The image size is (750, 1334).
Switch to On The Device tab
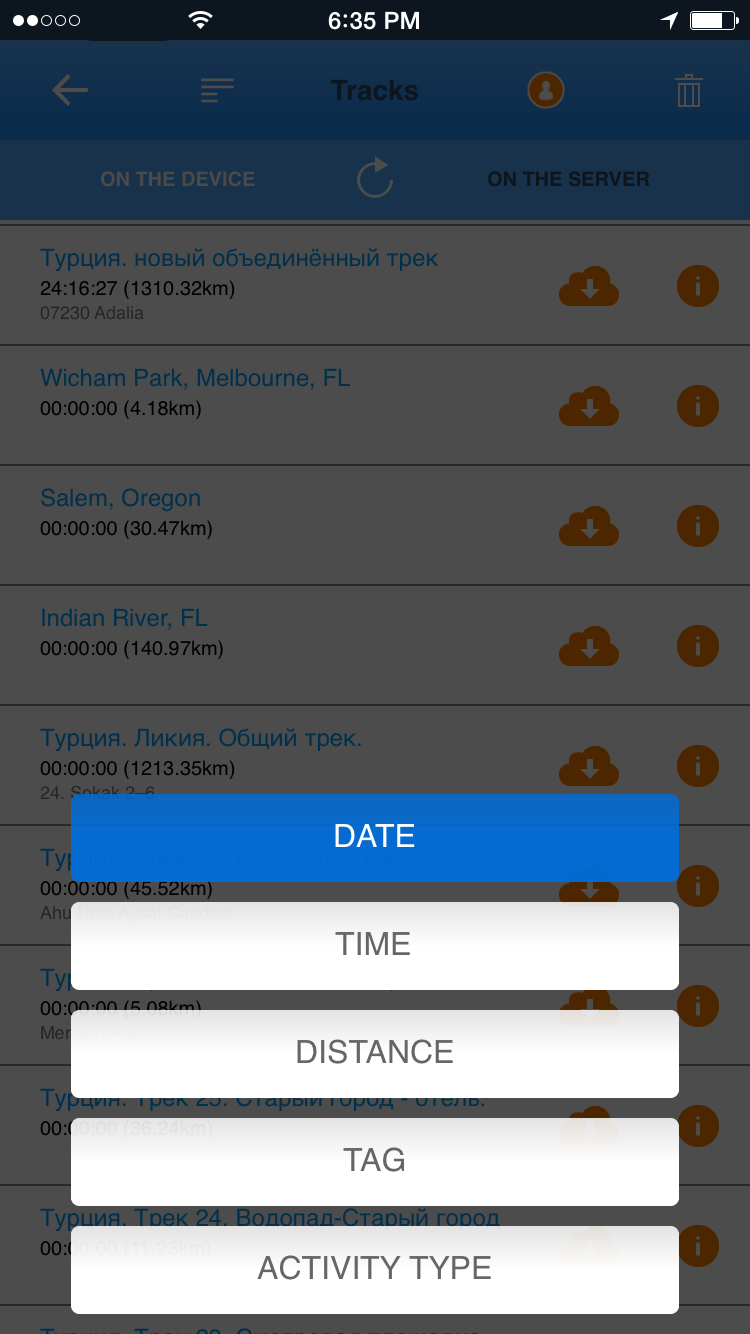click(x=178, y=180)
